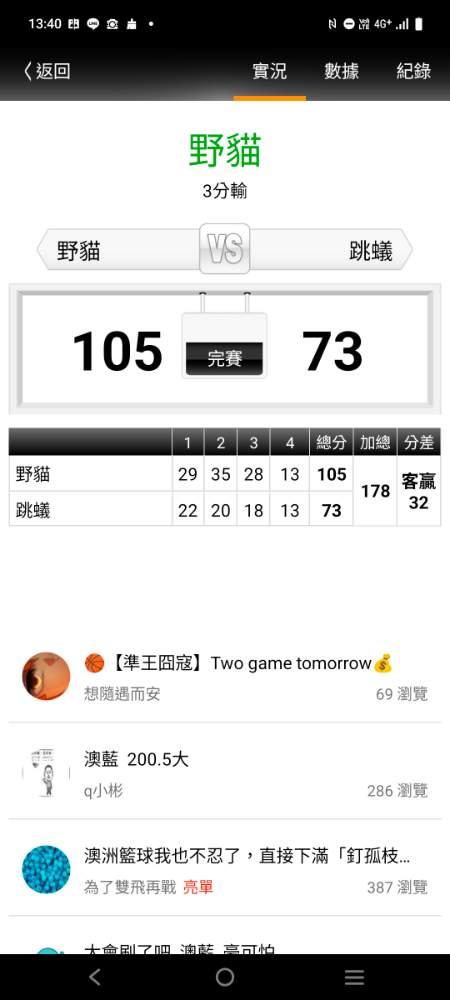Switch to the 數據 tab
This screenshot has height=1000, width=450.
[x=341, y=71]
